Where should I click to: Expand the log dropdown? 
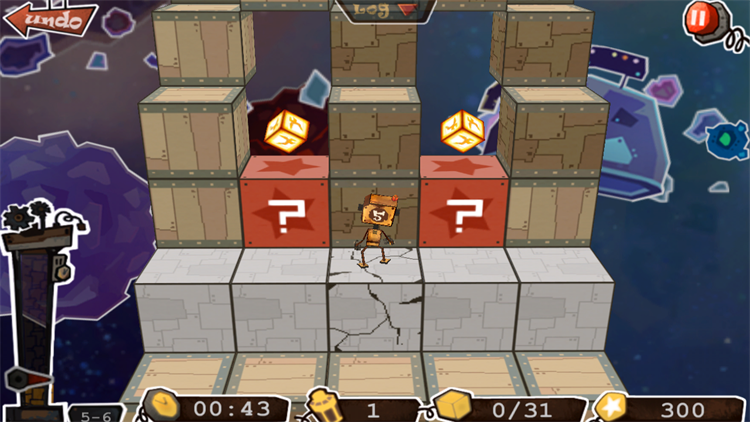click(x=383, y=9)
